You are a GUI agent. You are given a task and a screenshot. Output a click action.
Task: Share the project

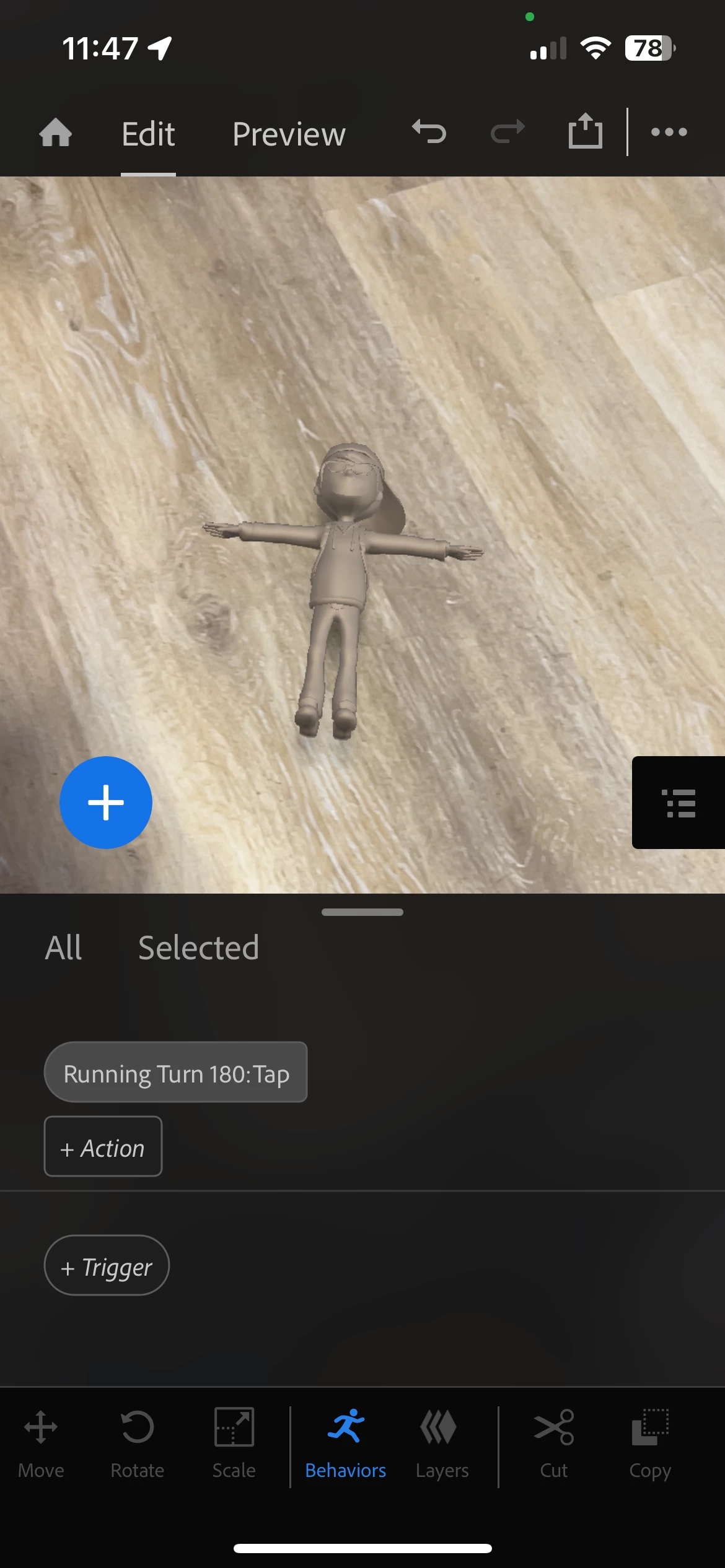click(585, 131)
